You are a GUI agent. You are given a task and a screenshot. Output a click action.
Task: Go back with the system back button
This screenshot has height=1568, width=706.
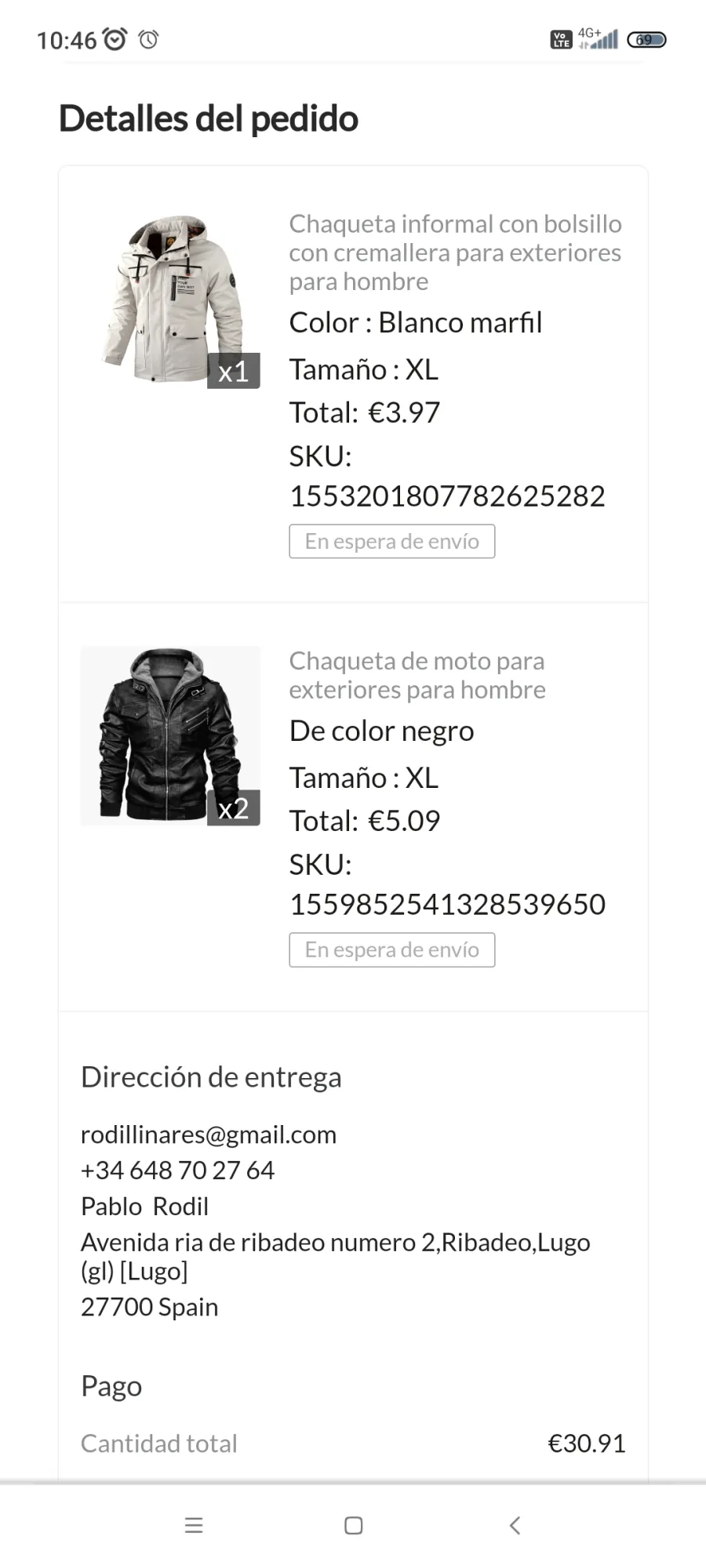515,1525
